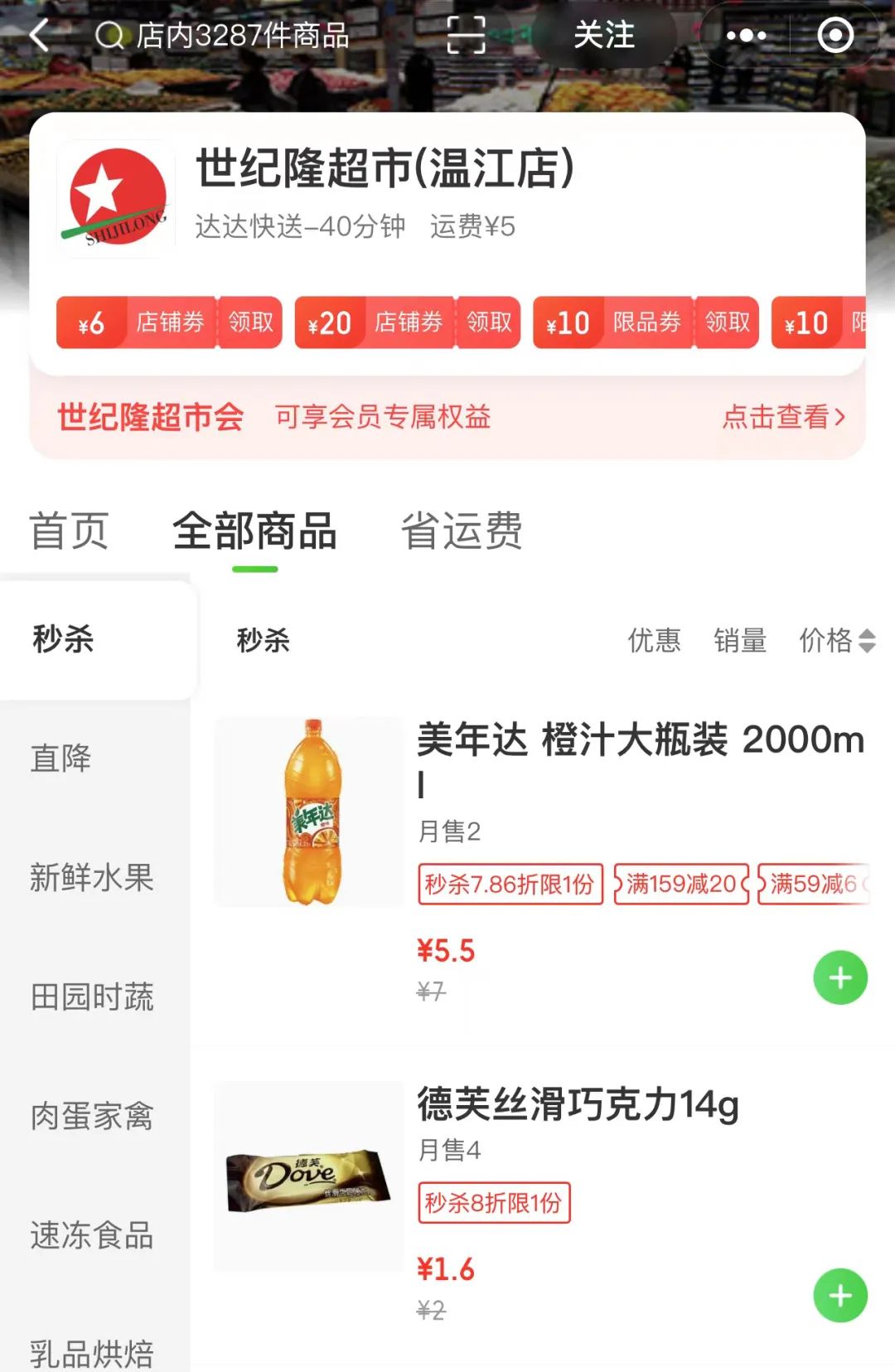
Task: Follow the store with 关注 button
Action: [x=603, y=36]
